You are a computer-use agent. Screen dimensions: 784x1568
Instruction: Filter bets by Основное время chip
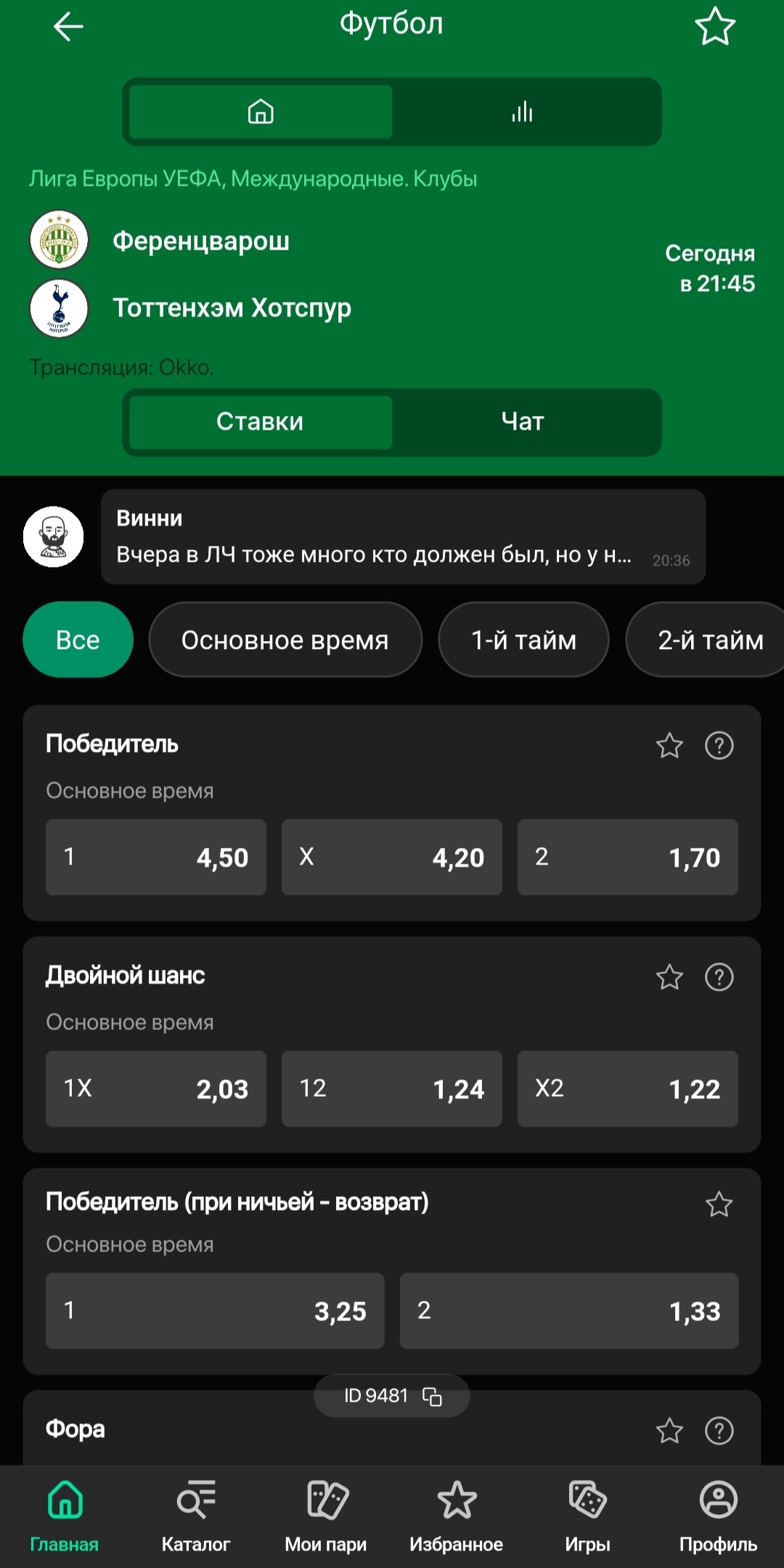tap(285, 640)
